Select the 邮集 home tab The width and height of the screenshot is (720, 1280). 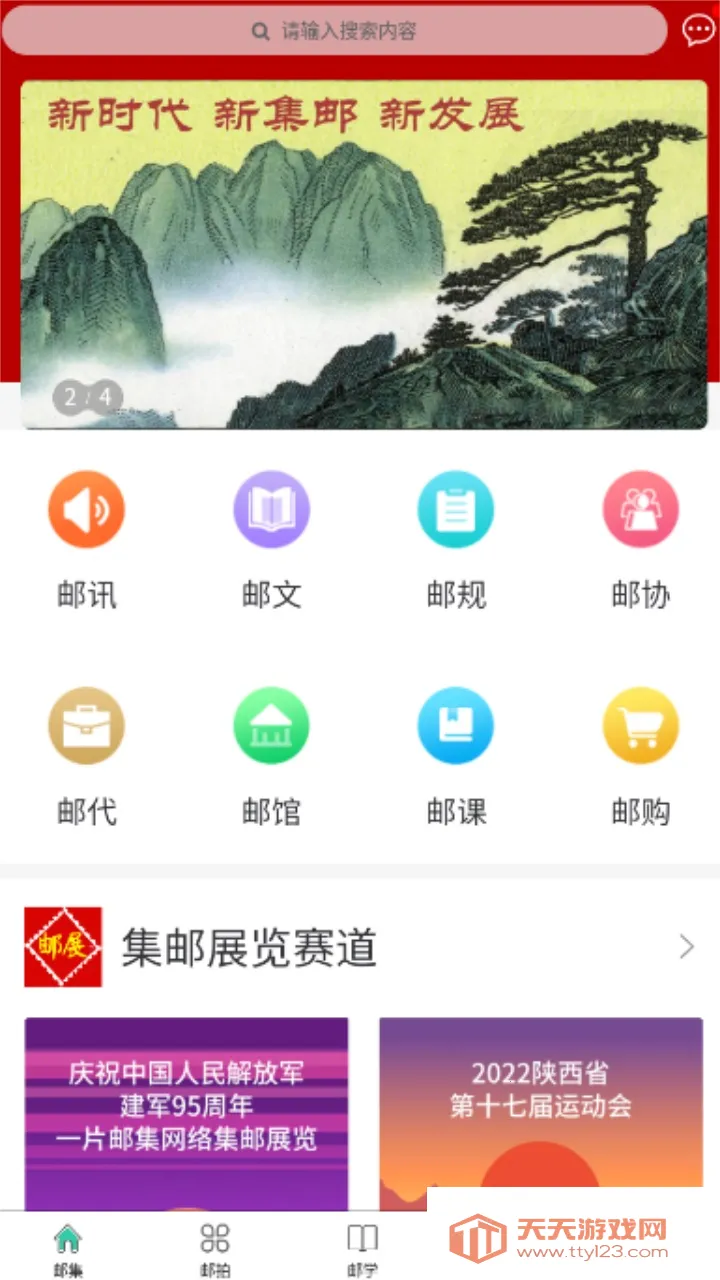[68, 1246]
